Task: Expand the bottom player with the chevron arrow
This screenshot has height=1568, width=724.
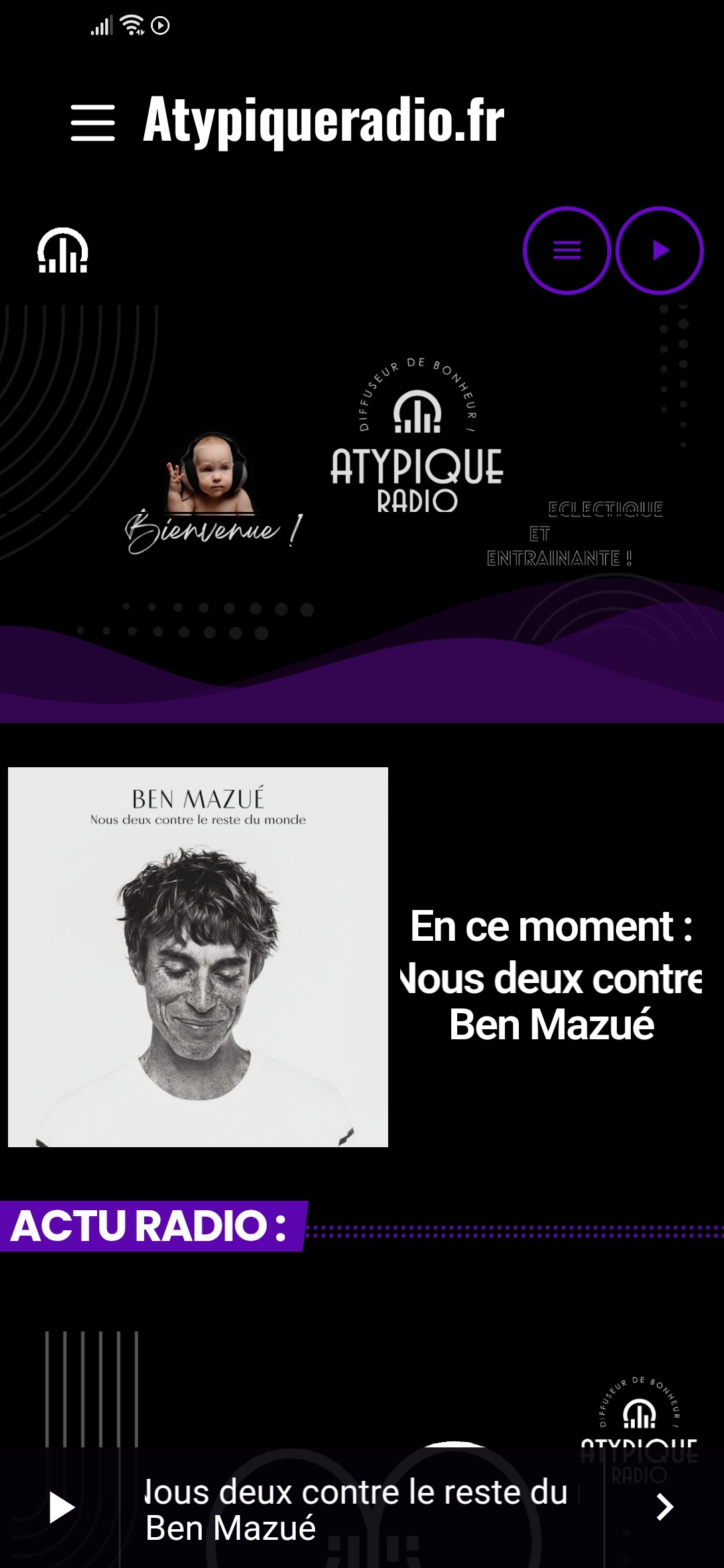Action: coord(664,1507)
